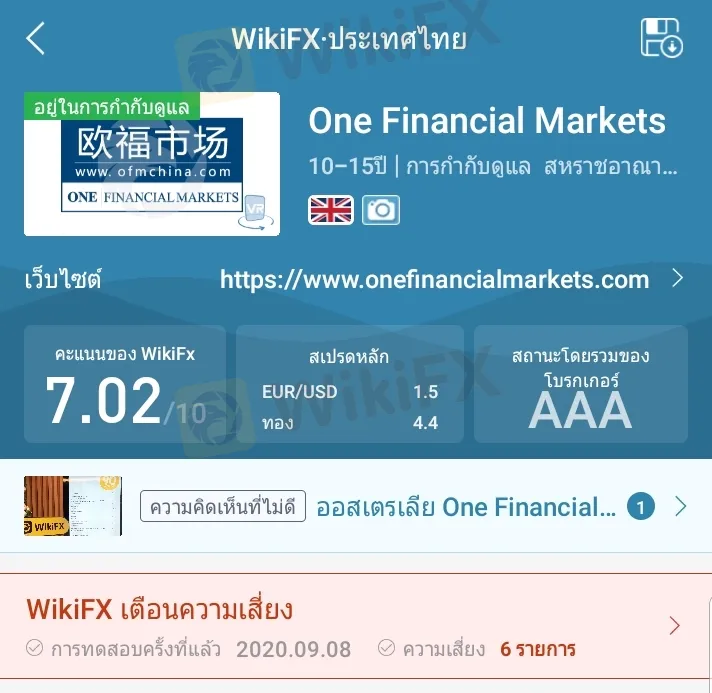
Task: Open the WikiFX risk warning row
Action: click(355, 627)
